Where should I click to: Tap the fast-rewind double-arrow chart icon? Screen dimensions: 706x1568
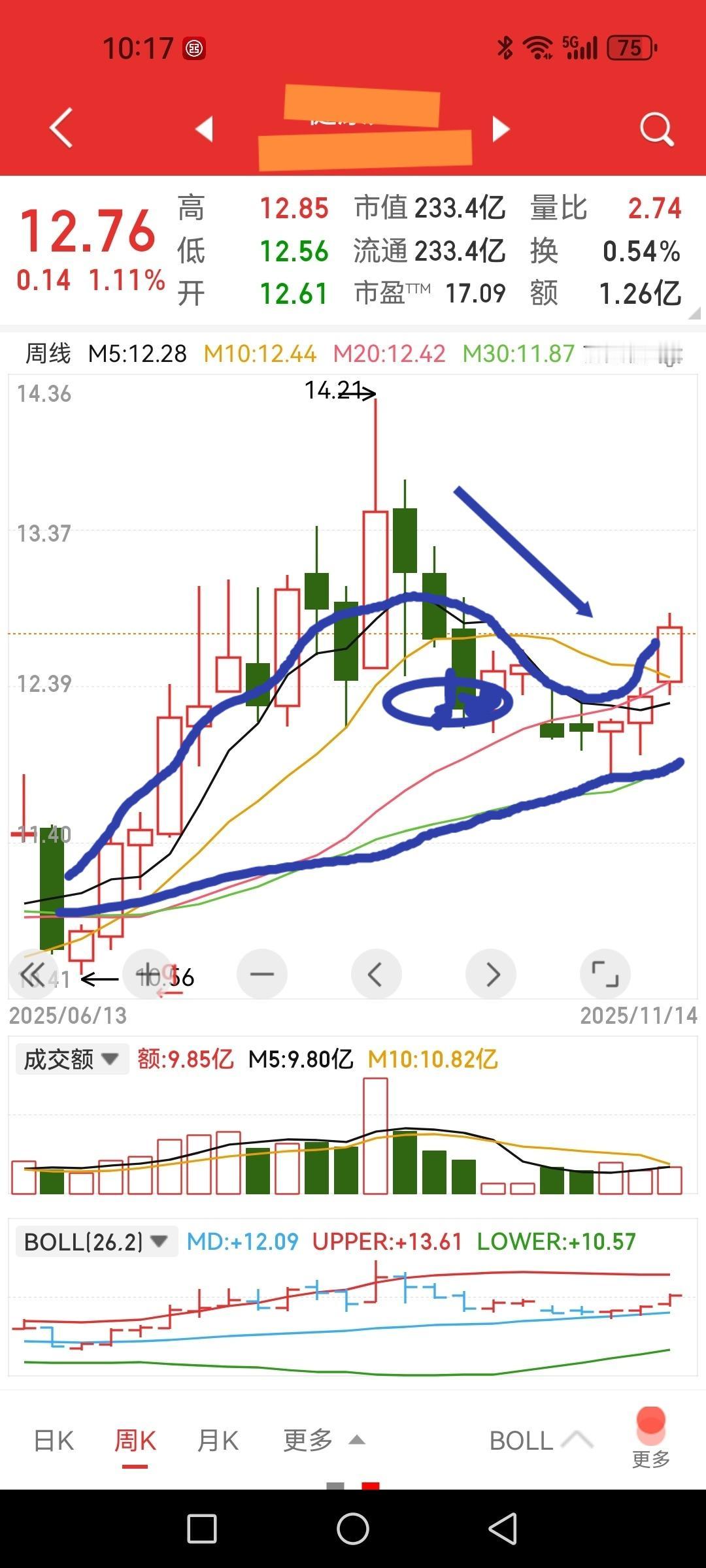tap(34, 973)
